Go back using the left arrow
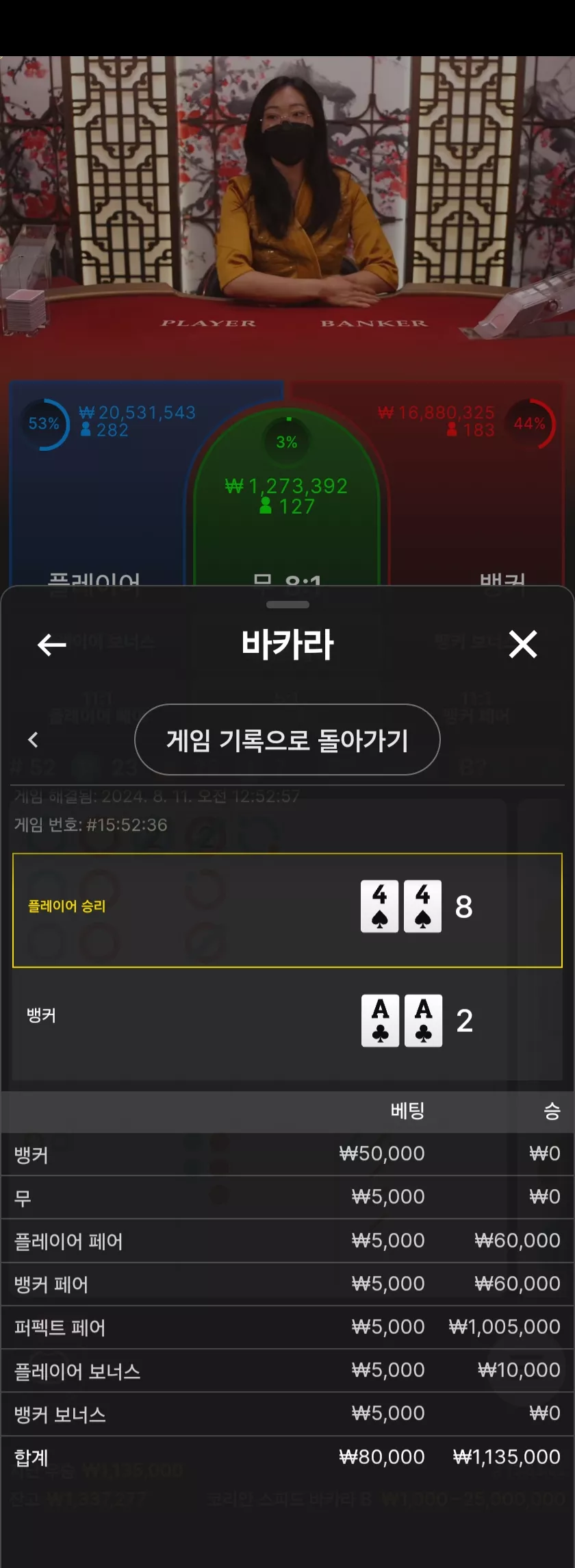The height and width of the screenshot is (1568, 575). point(52,645)
